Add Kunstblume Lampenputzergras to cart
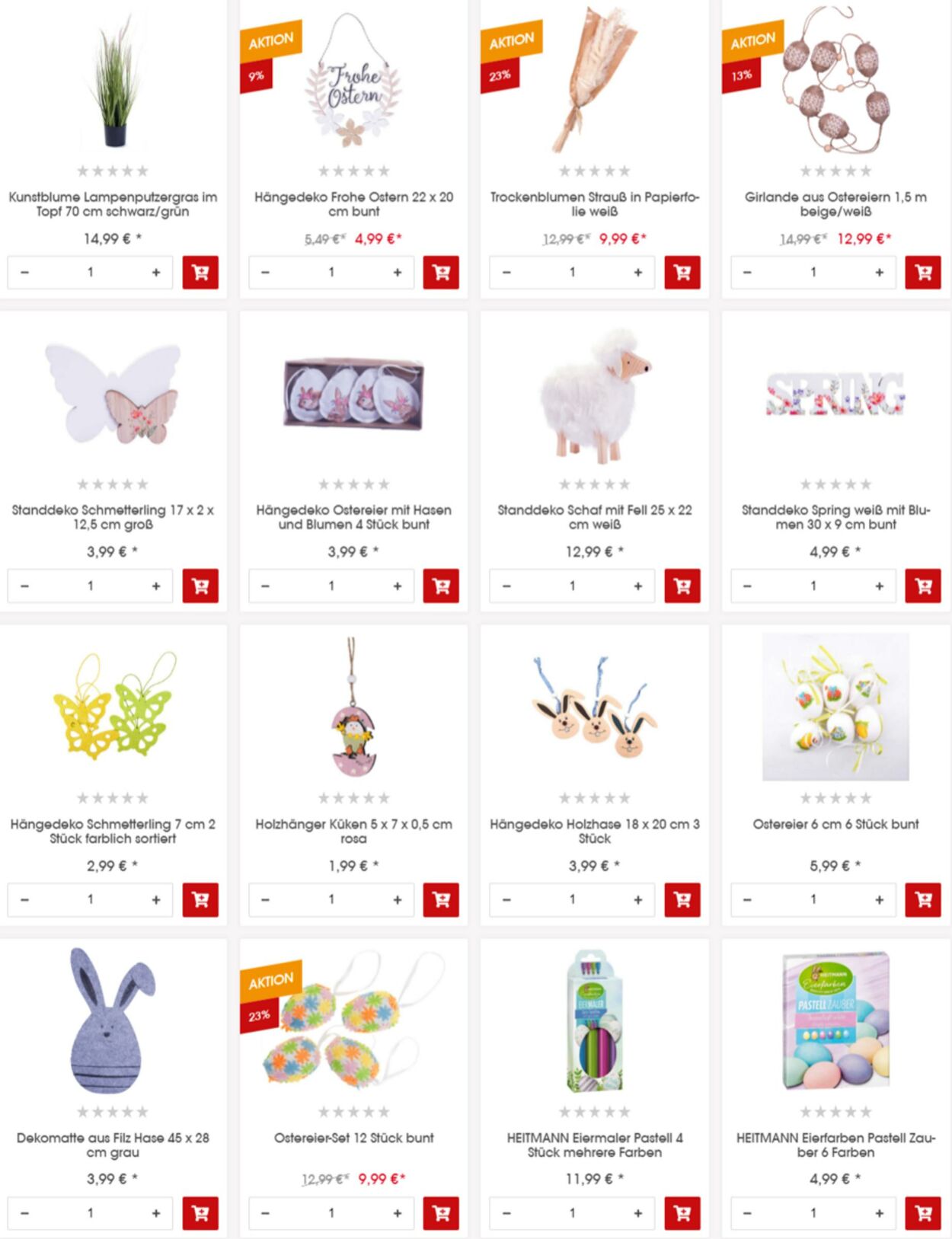This screenshot has width=952, height=1239. pos(200,272)
